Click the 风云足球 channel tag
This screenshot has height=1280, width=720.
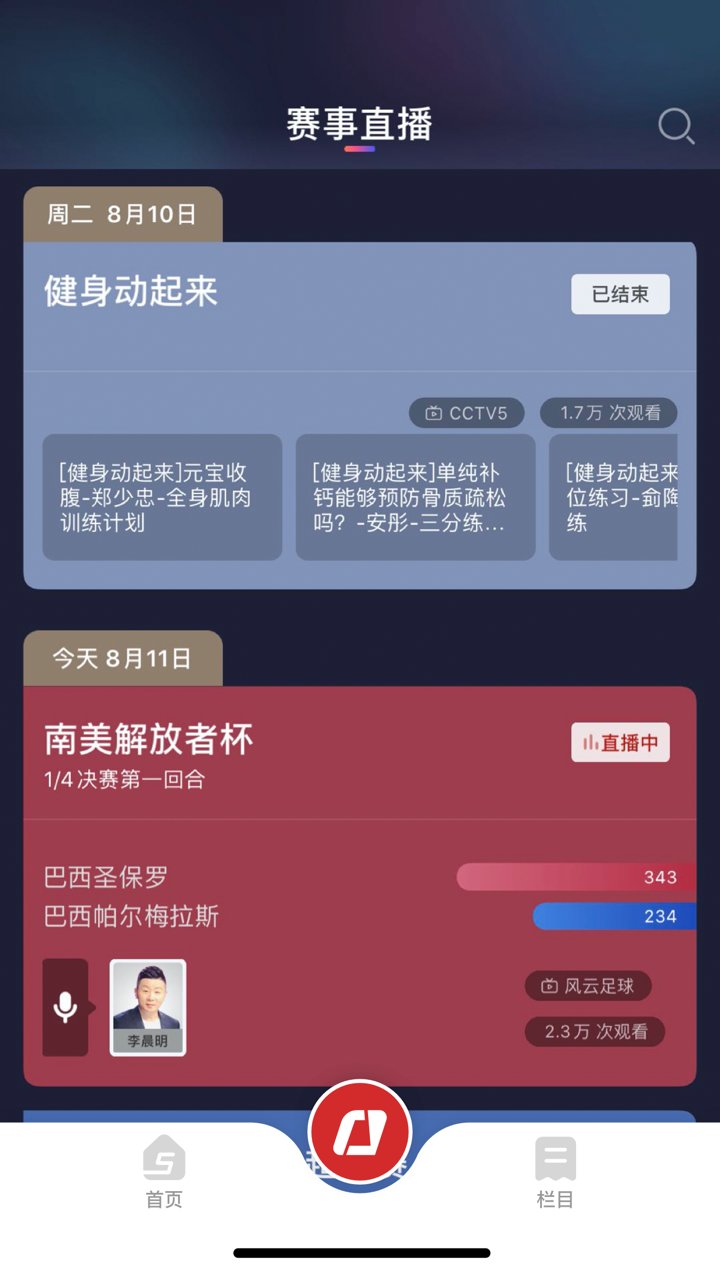pos(590,986)
